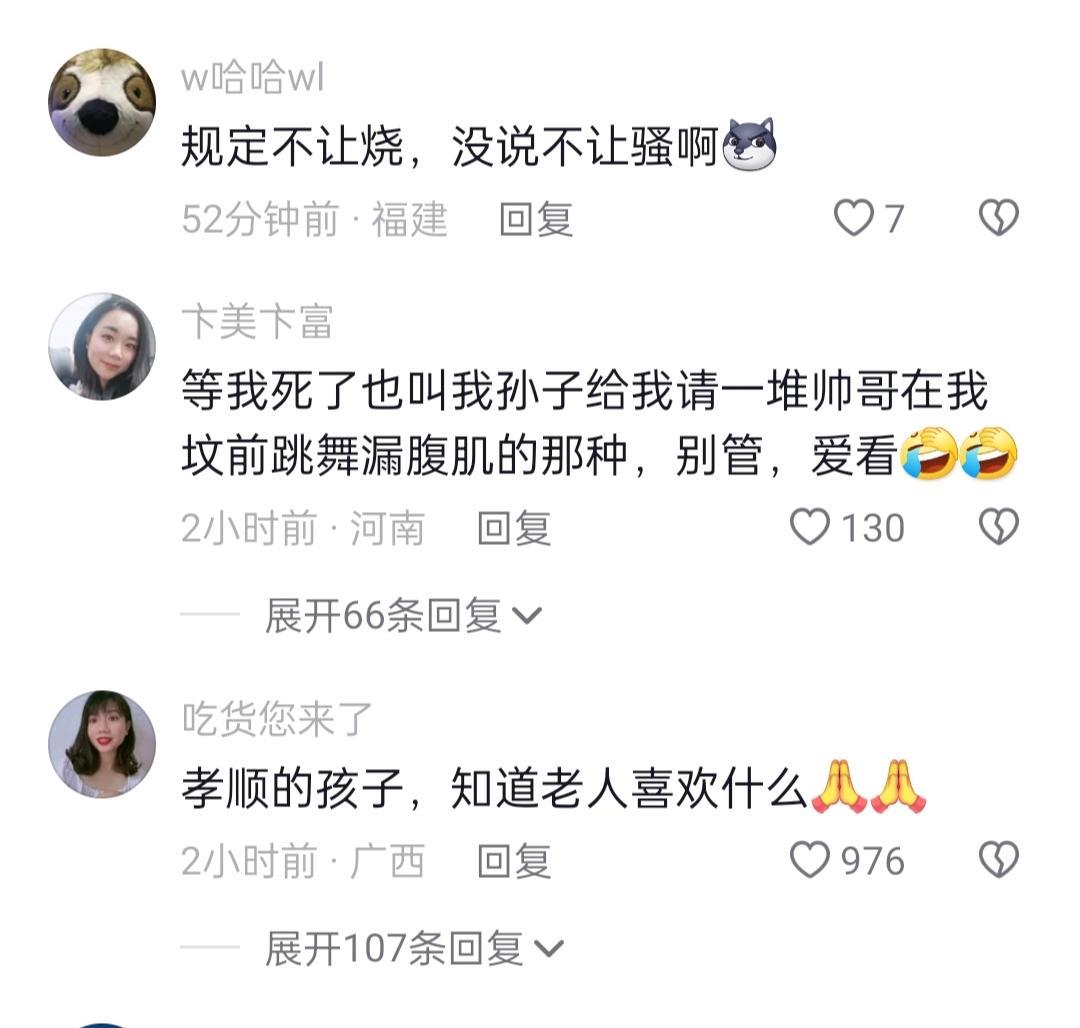Expand the 107 replies
Viewport: 1080px width, 1028px height.
pos(414,948)
